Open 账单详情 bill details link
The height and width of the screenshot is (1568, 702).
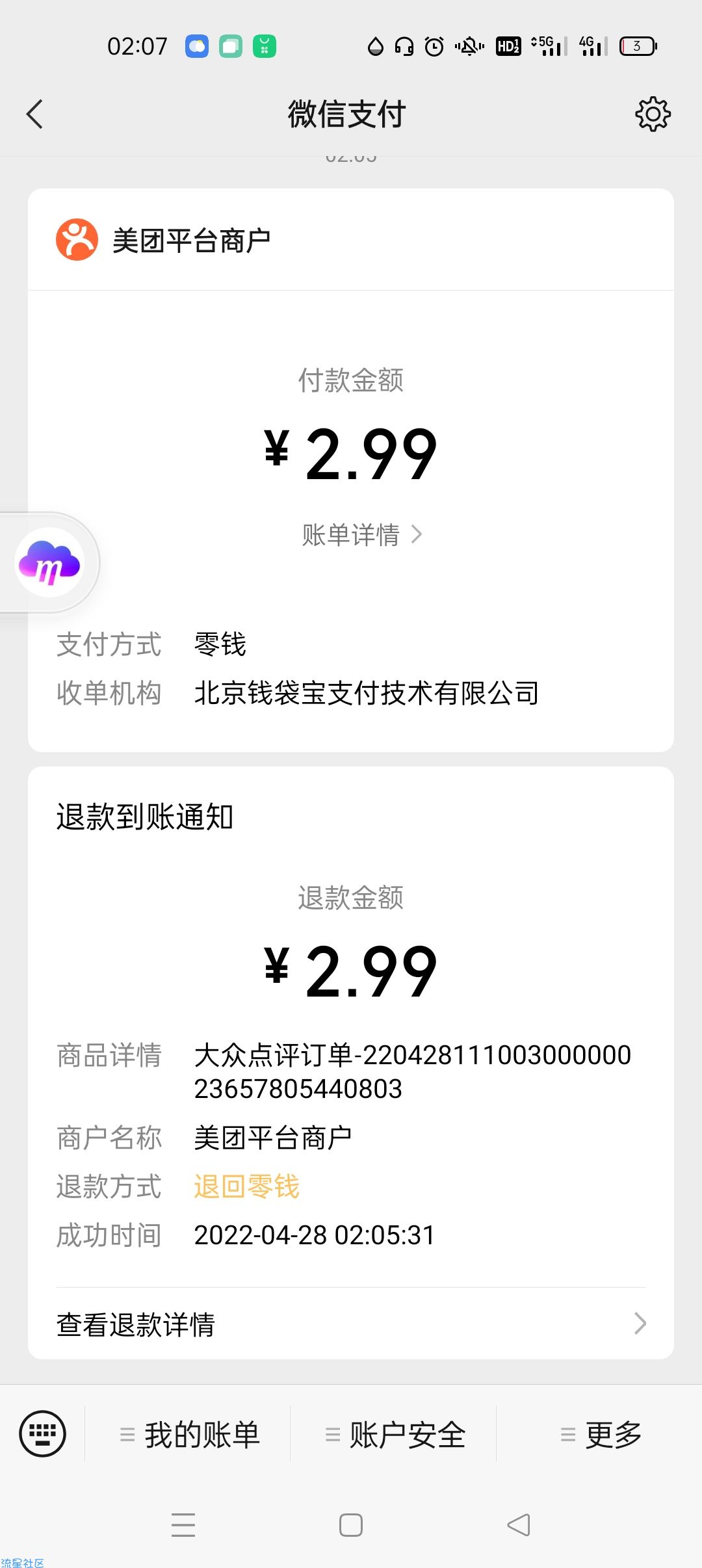[362, 534]
